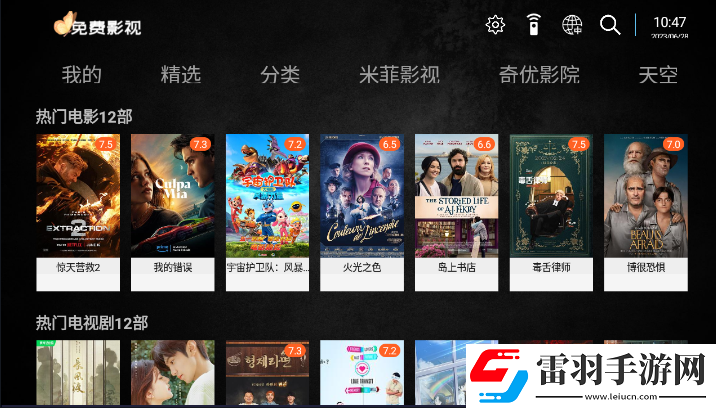Viewport: 716px width, 408px height.
Task: Open the movie 宇宙护卫队：风暴
Action: pos(267,210)
